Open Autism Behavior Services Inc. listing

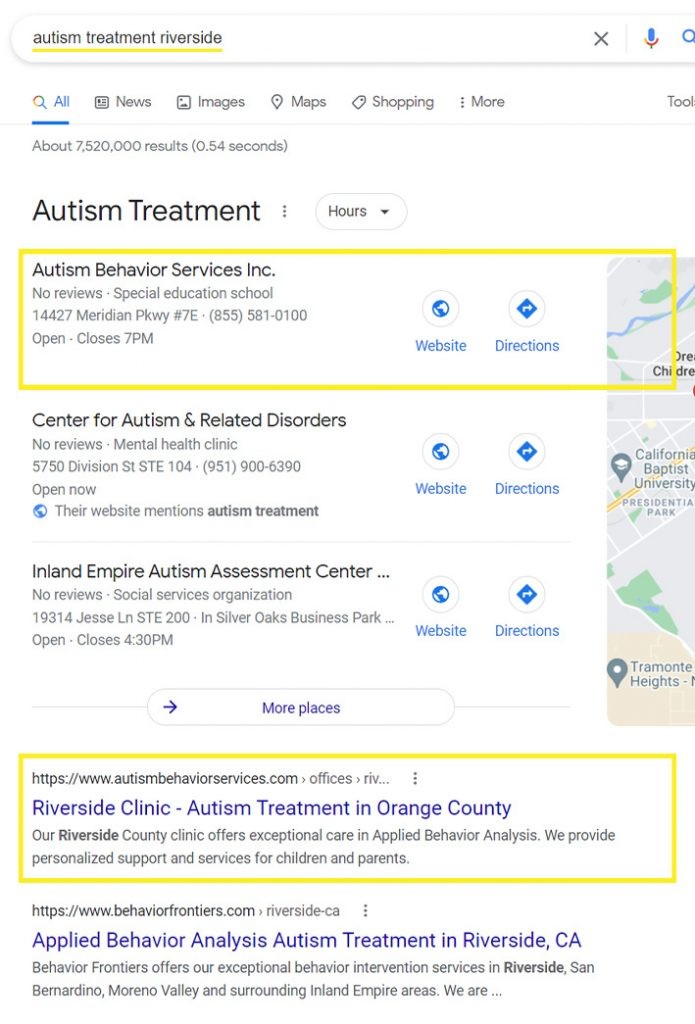pyautogui.click(x=154, y=270)
